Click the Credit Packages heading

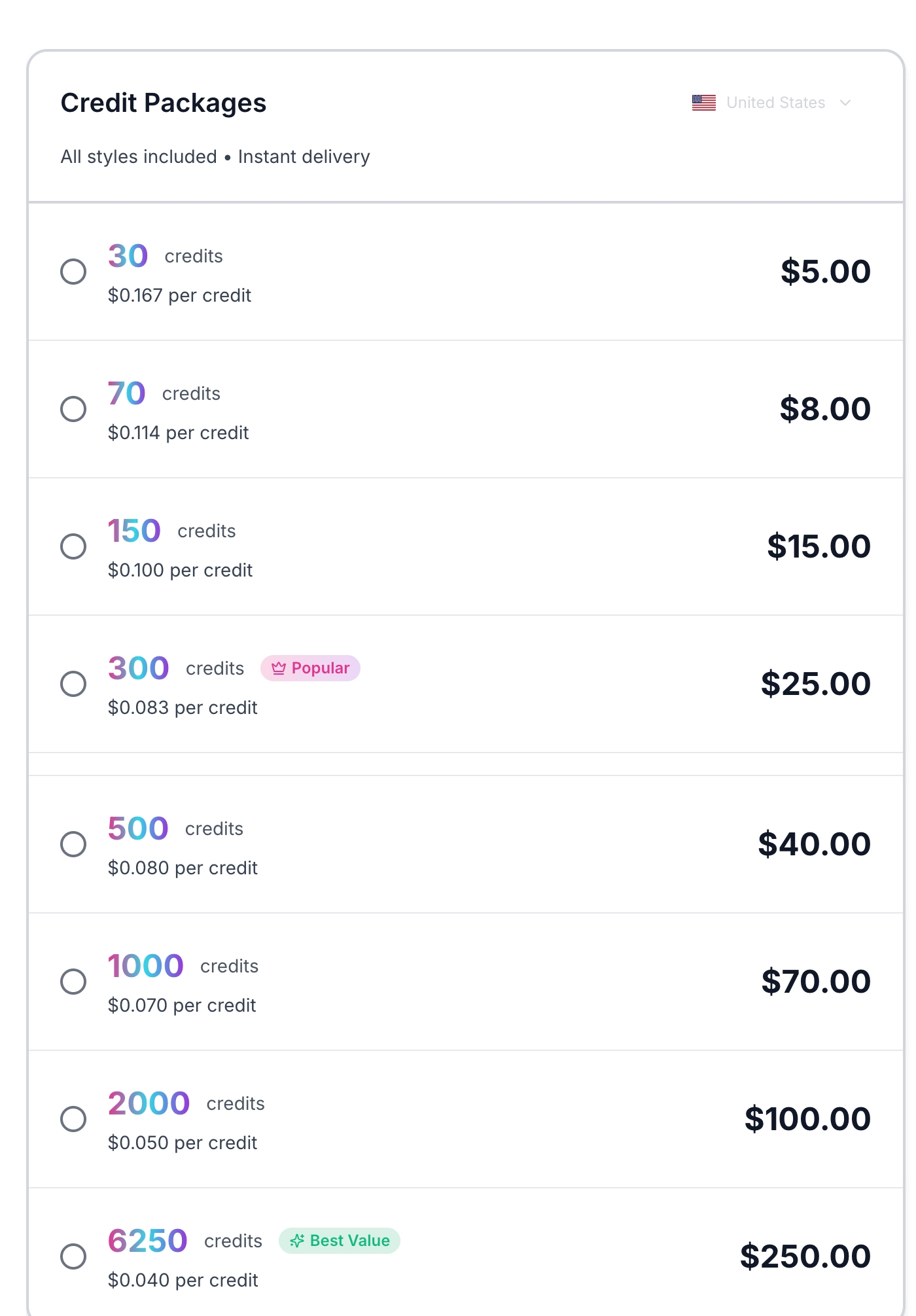[163, 103]
